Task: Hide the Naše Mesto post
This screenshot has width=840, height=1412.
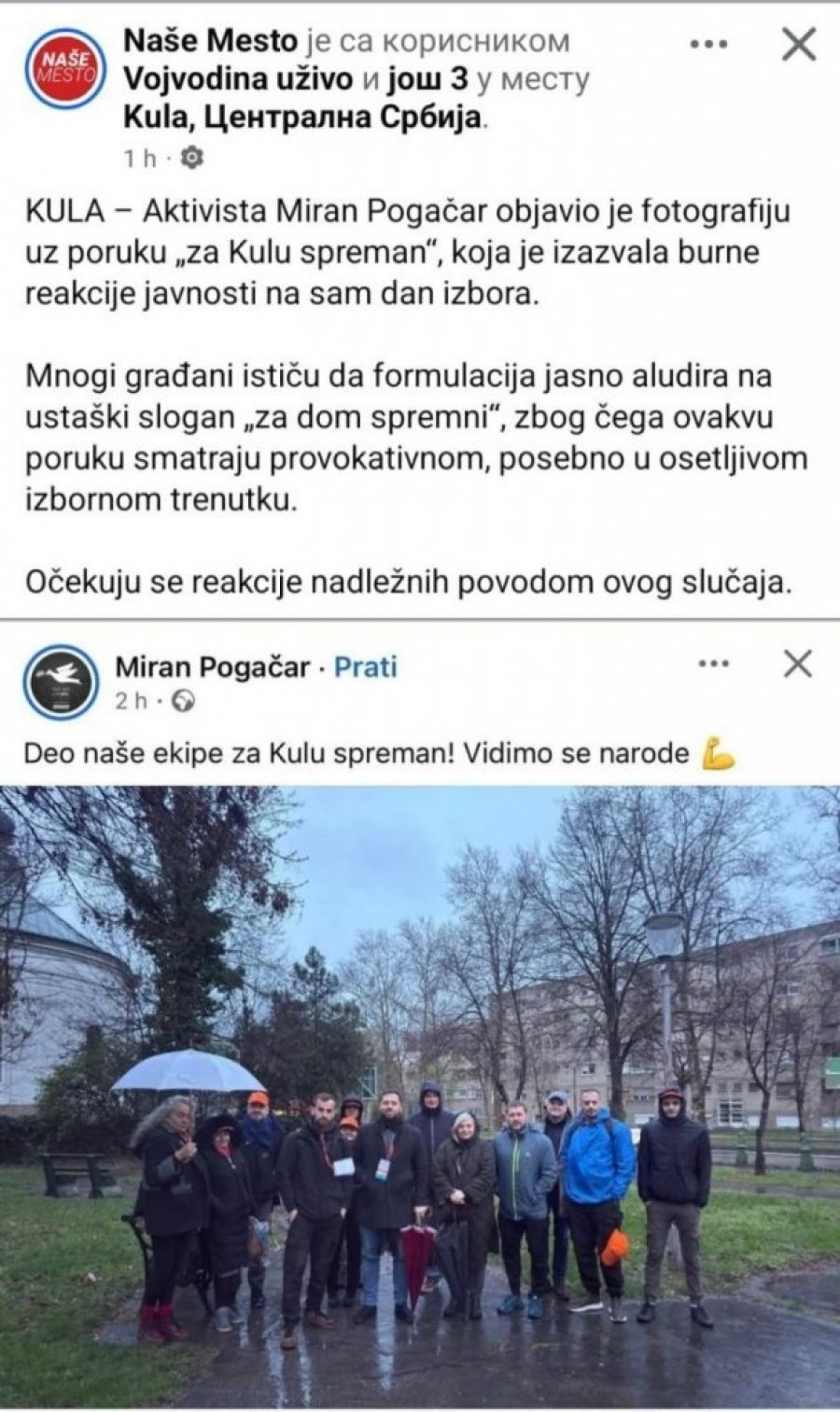Action: [x=798, y=44]
